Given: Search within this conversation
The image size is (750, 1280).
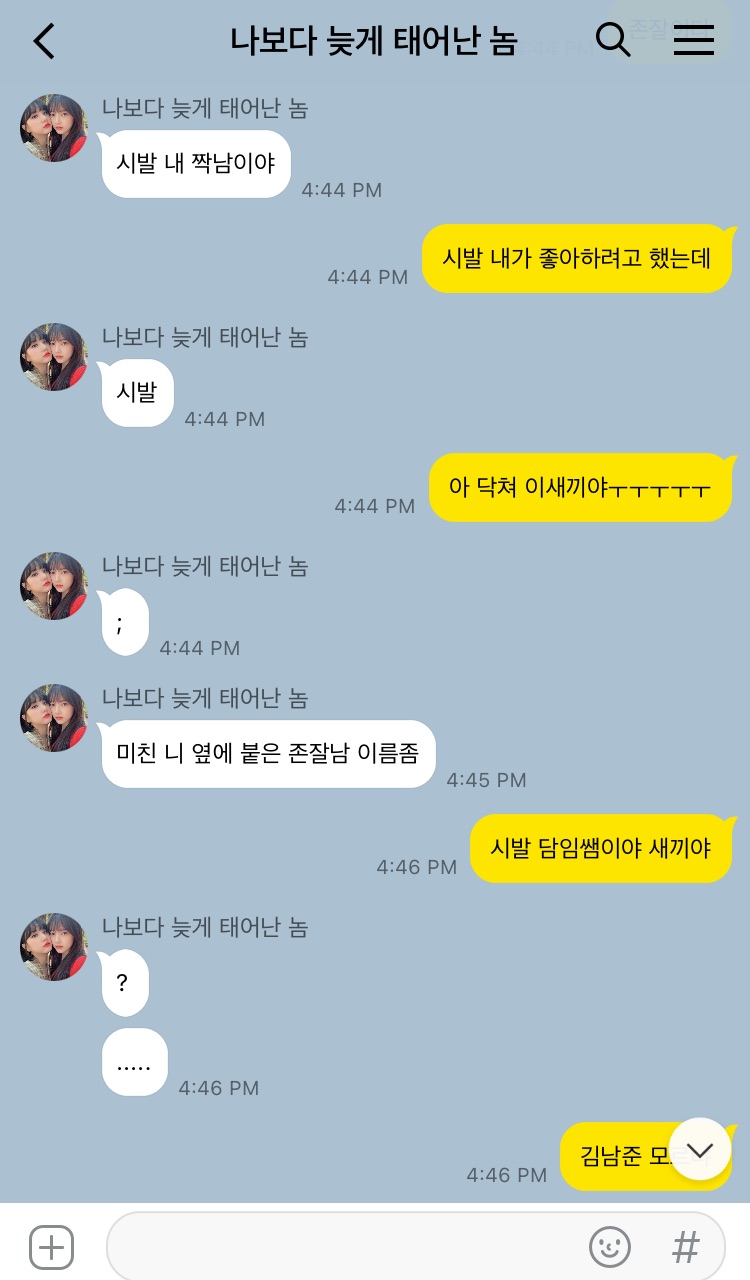Looking at the screenshot, I should click(x=612, y=40).
